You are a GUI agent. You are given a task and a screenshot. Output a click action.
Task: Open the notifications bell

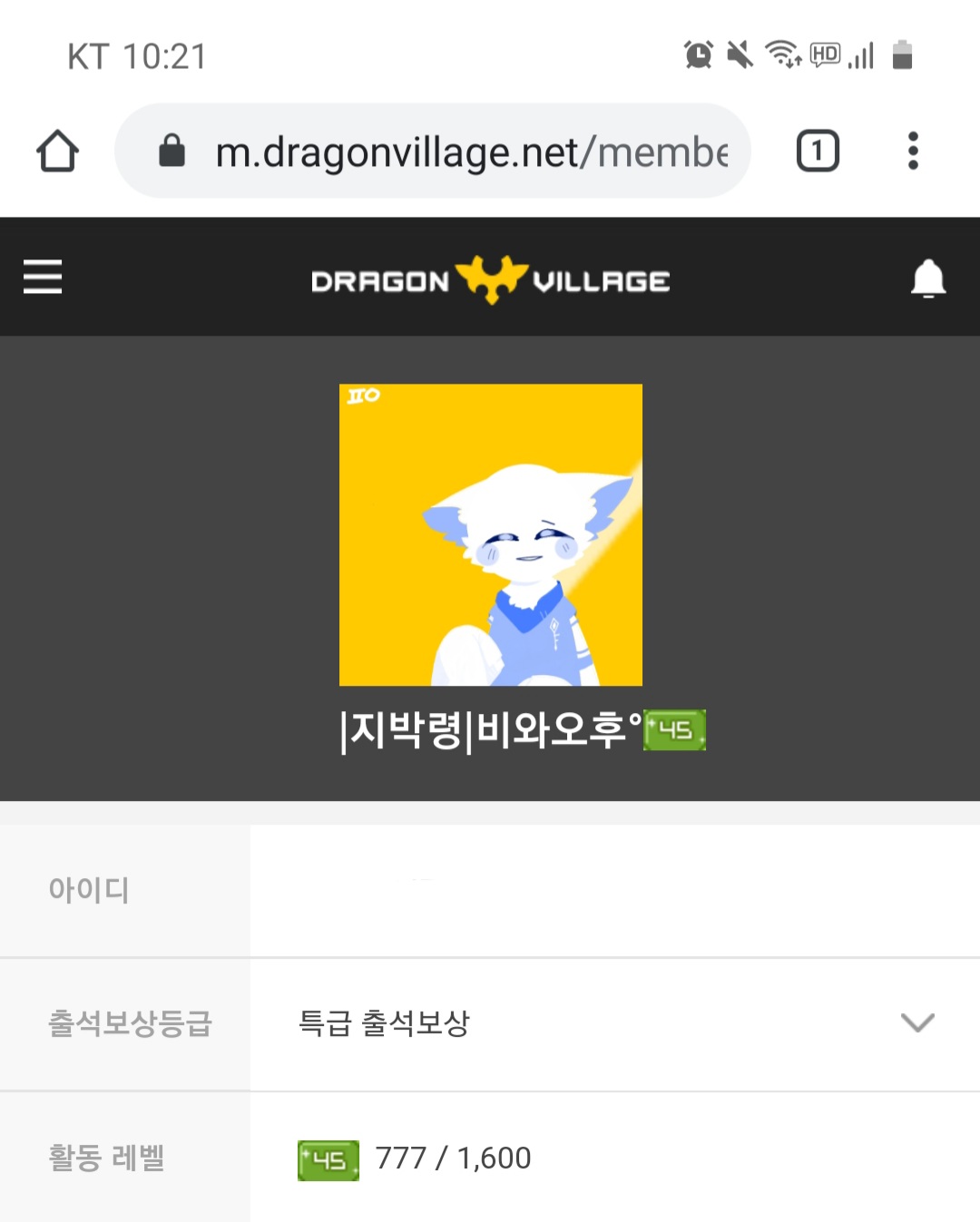tap(928, 278)
